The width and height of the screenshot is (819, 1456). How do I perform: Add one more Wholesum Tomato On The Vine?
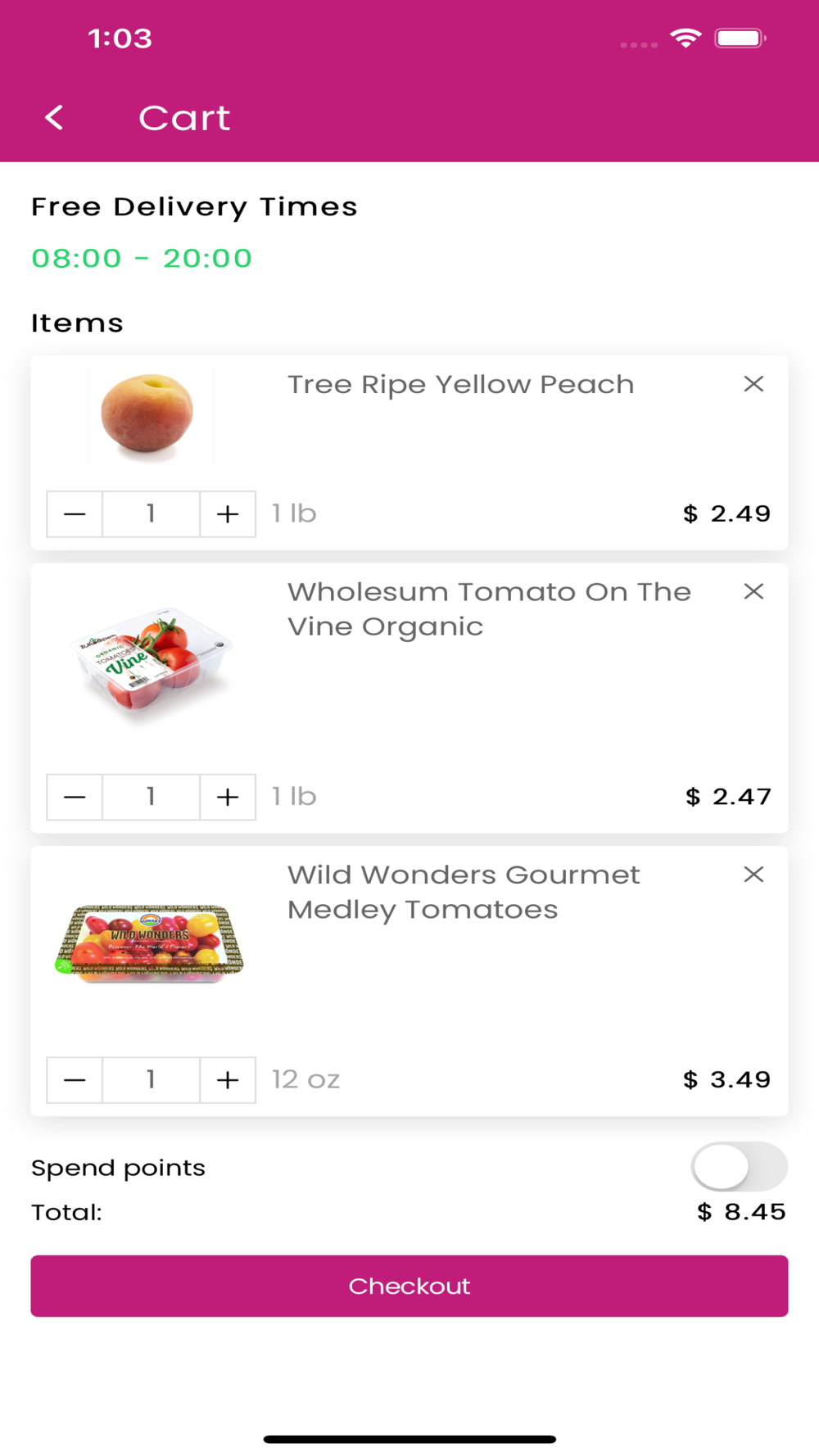pyautogui.click(x=228, y=797)
